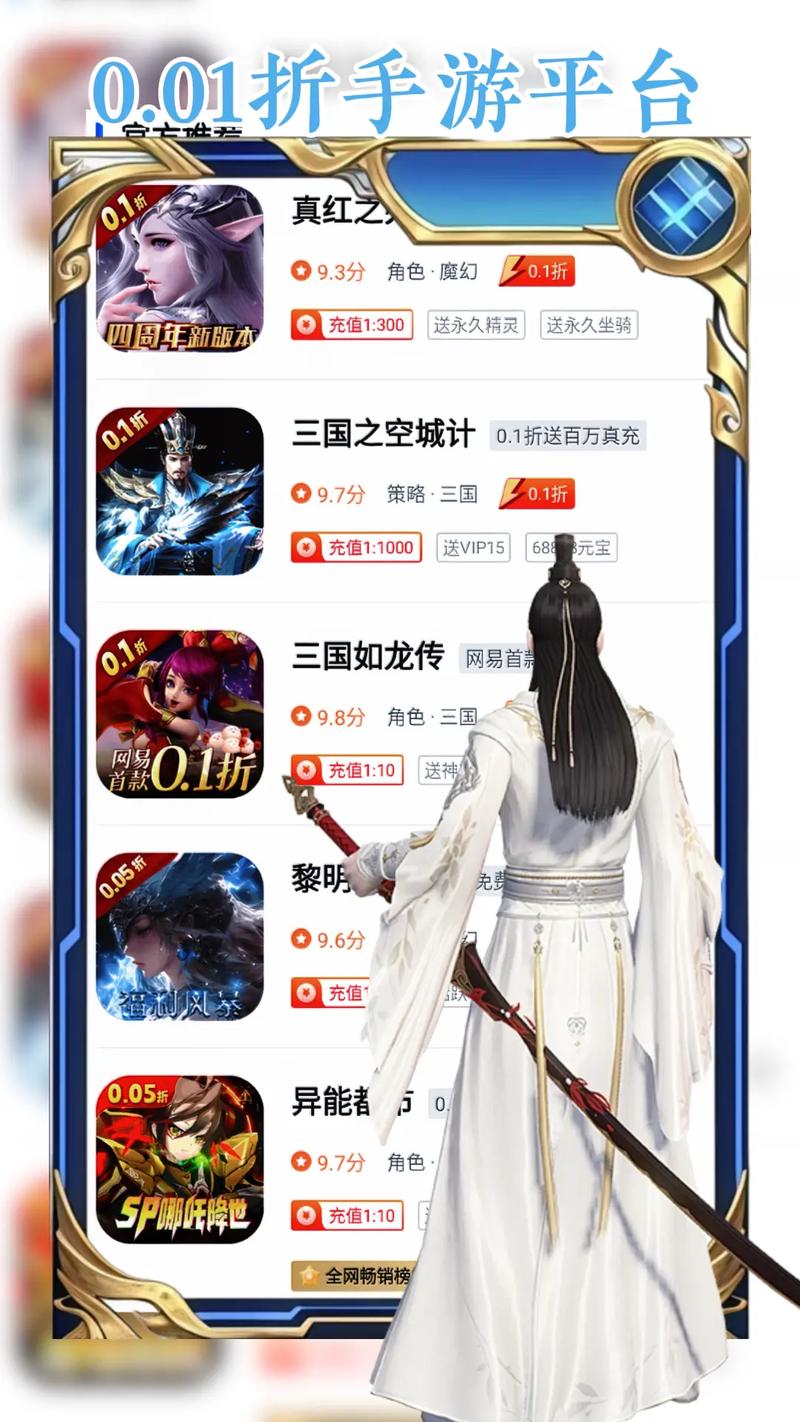
Task: Open the 三国如龙传 game icon
Action: click(x=180, y=710)
